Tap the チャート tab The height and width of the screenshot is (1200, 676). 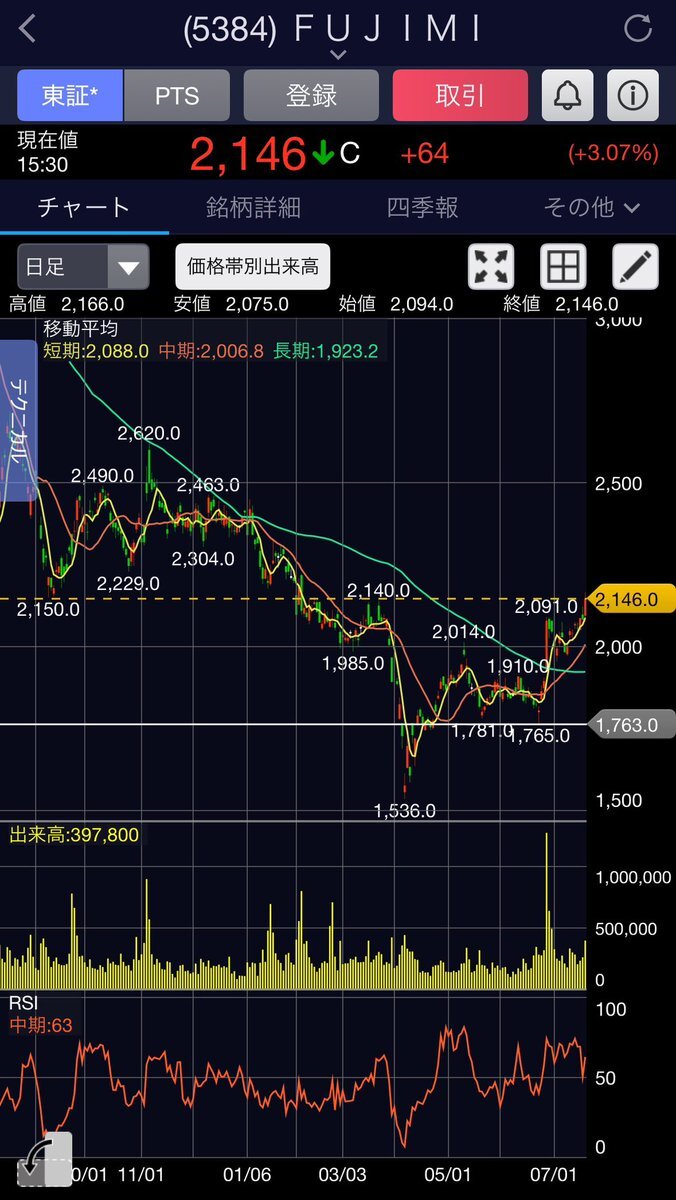click(84, 207)
